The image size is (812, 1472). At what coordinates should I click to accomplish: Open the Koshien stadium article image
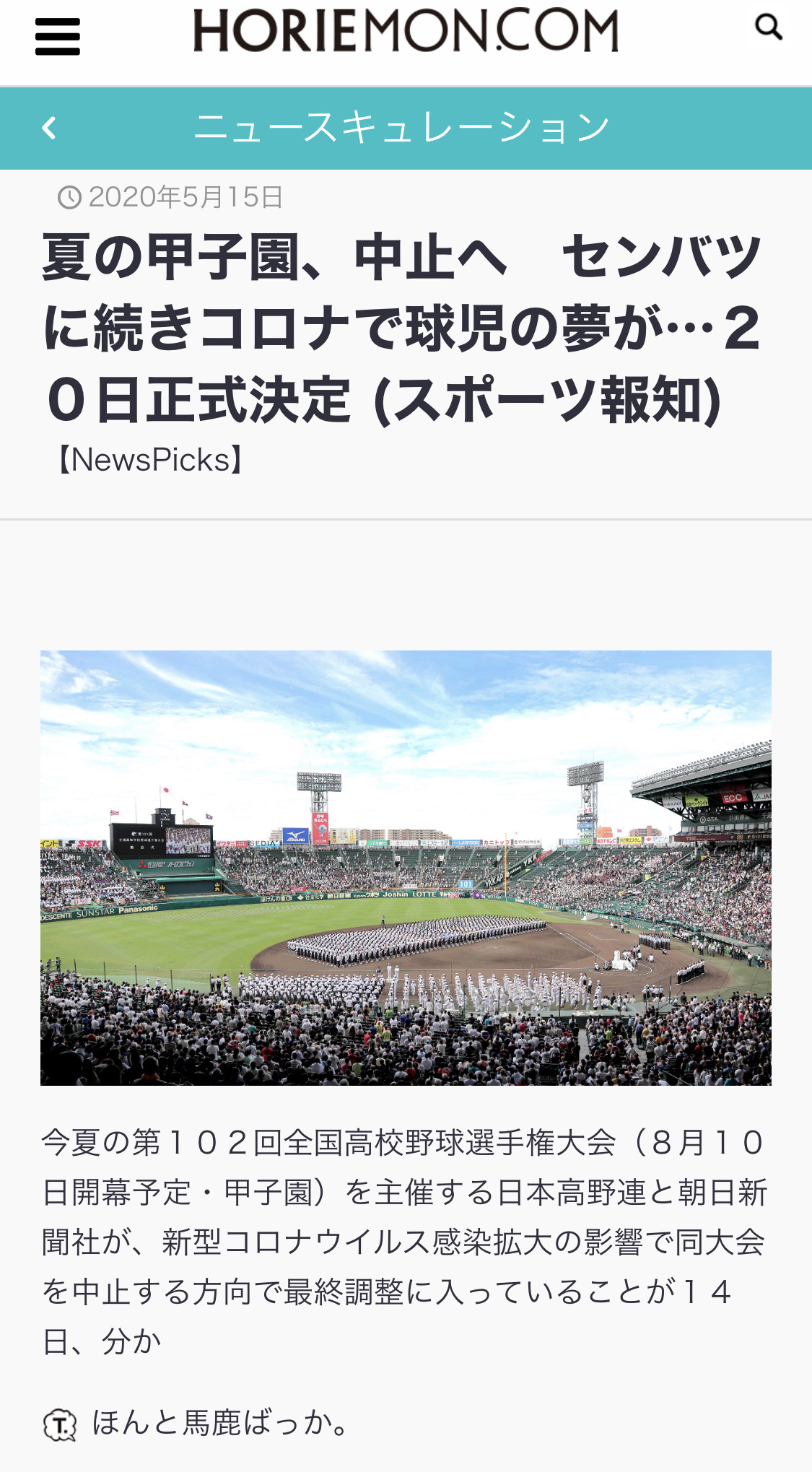[x=406, y=867]
